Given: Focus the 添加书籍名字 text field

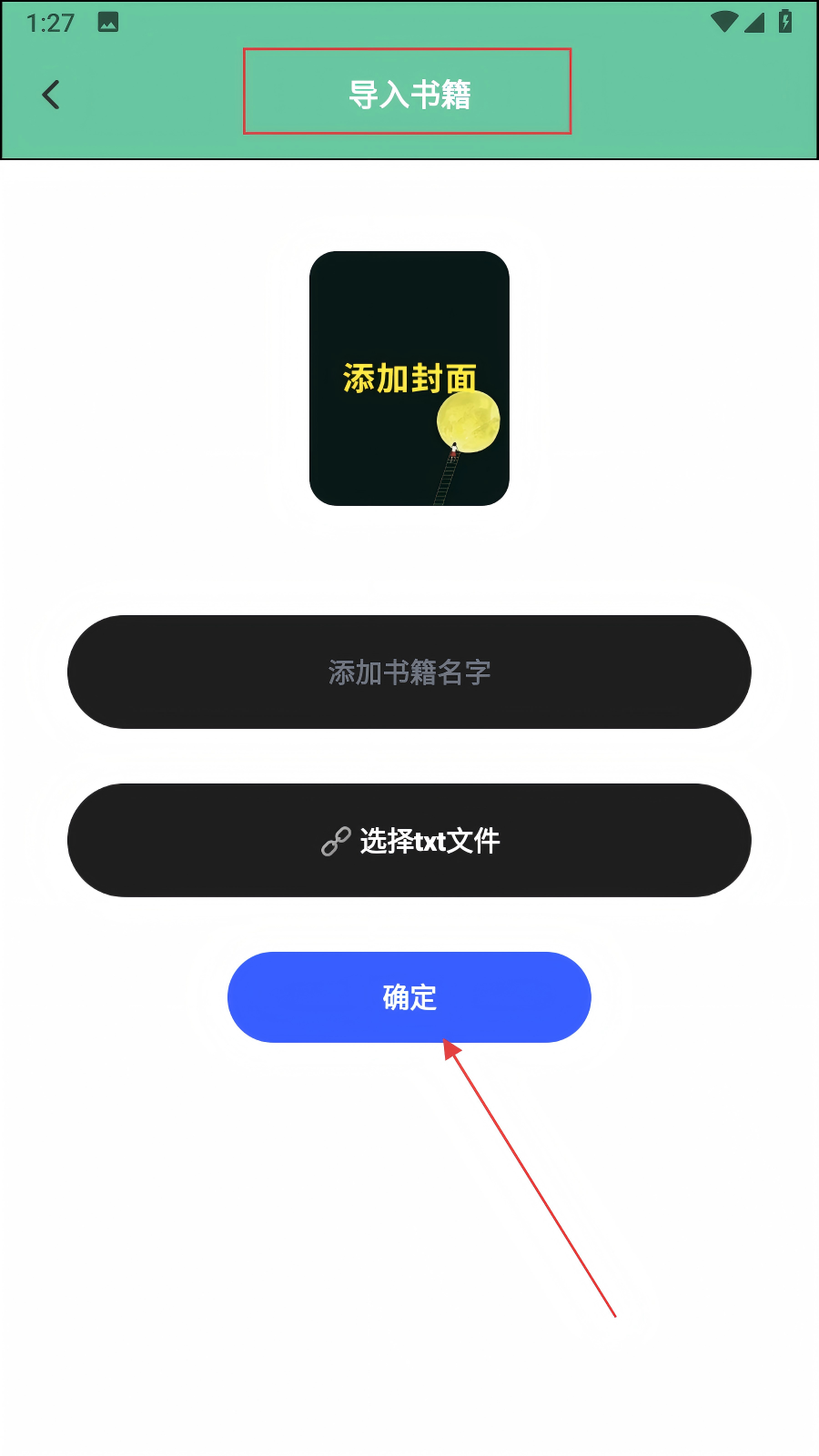Looking at the screenshot, I should (x=409, y=672).
